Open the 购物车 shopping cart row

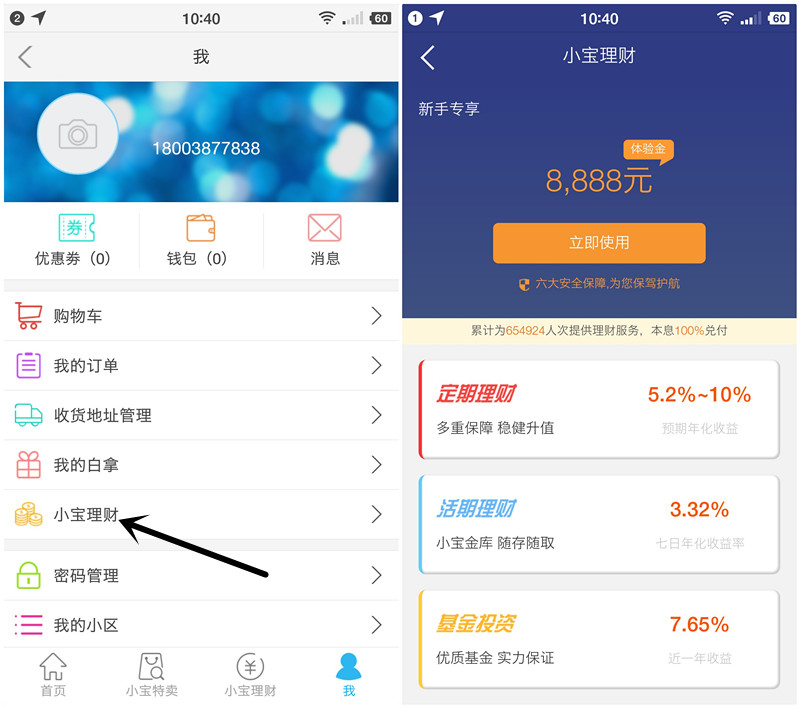(200, 316)
